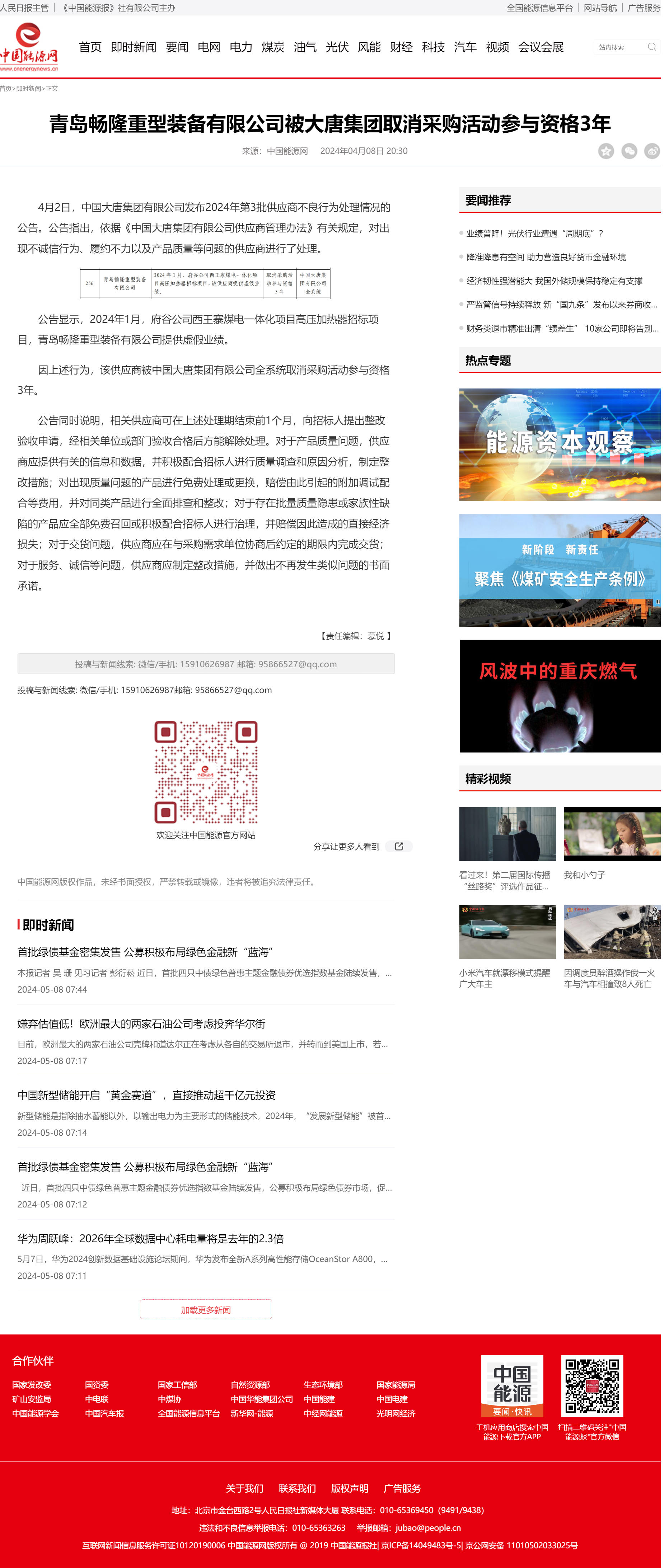Open 会议会展 in the navigation bar
Screen dimensions: 664x1568
point(540,47)
